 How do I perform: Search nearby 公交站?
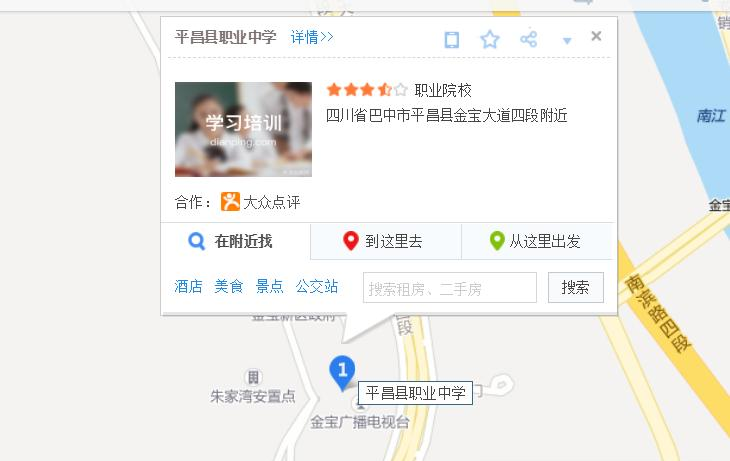(316, 286)
